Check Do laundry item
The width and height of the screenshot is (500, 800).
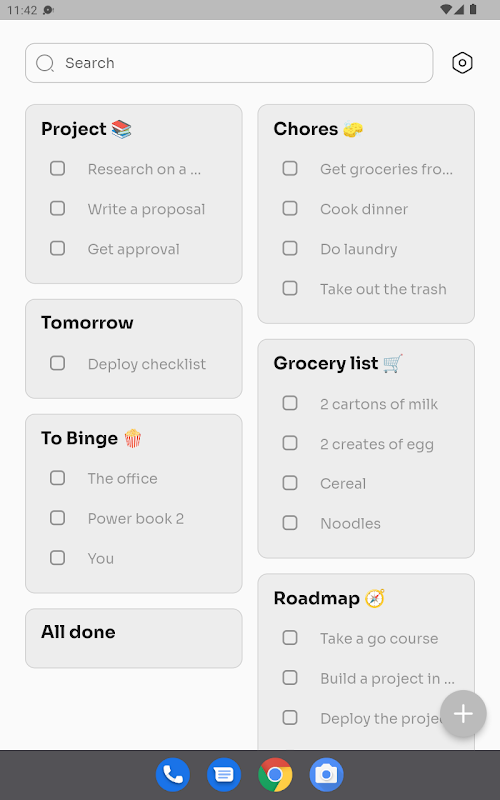[290, 248]
